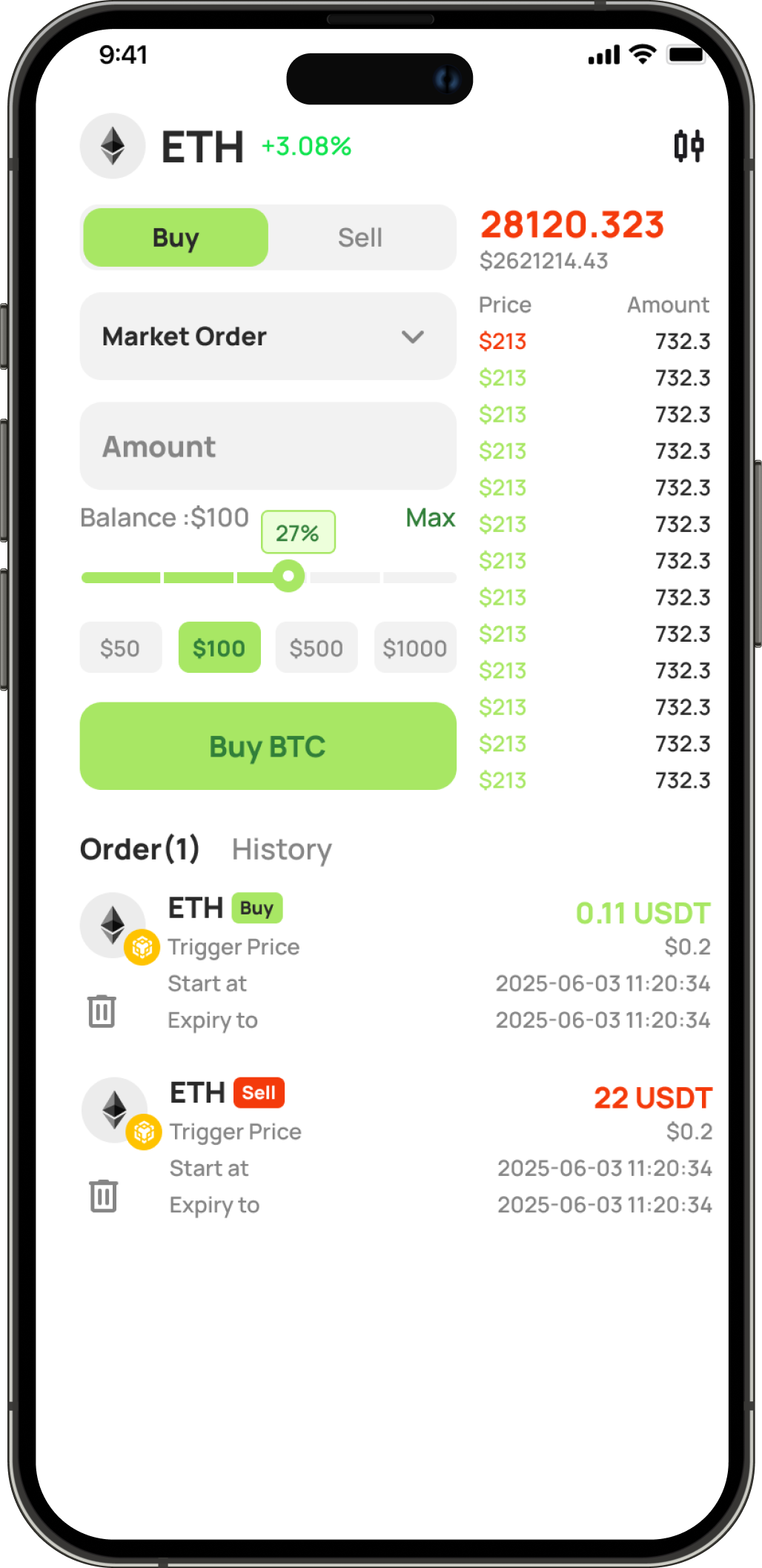
Task: Pick the $1000 preset amount
Action: coord(415,648)
